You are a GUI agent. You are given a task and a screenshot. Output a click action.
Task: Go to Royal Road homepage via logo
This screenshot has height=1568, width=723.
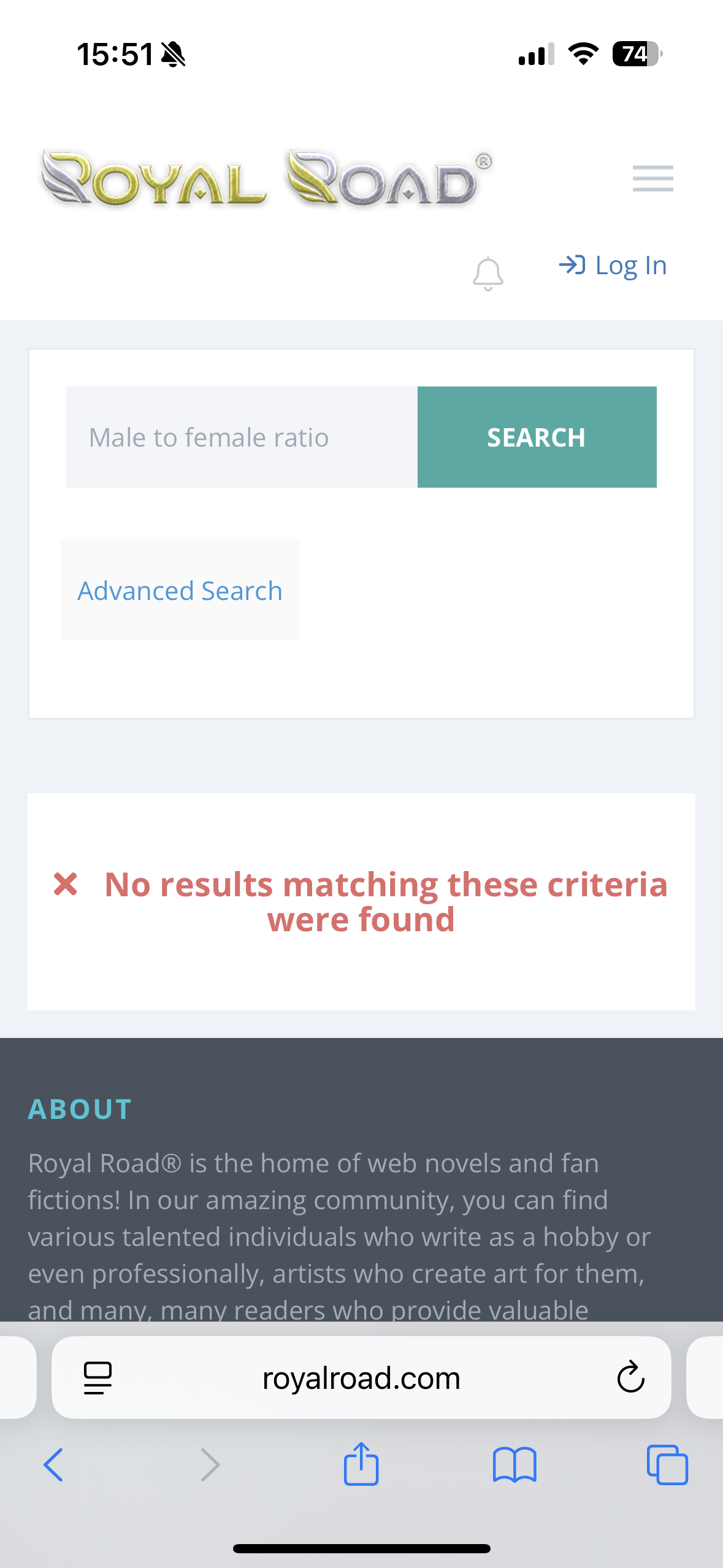[266, 178]
